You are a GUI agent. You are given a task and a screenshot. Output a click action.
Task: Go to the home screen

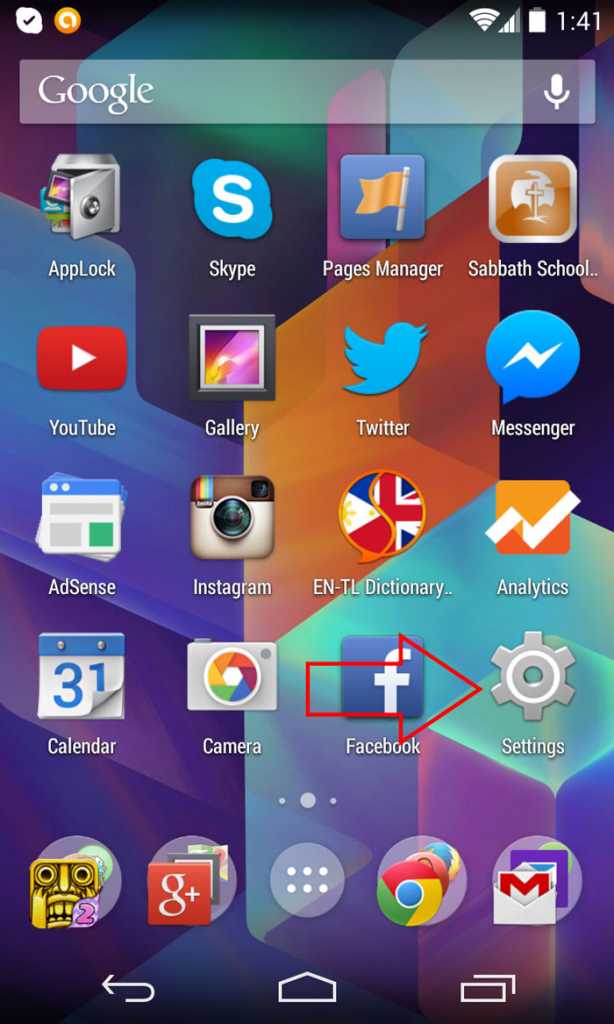point(307,987)
